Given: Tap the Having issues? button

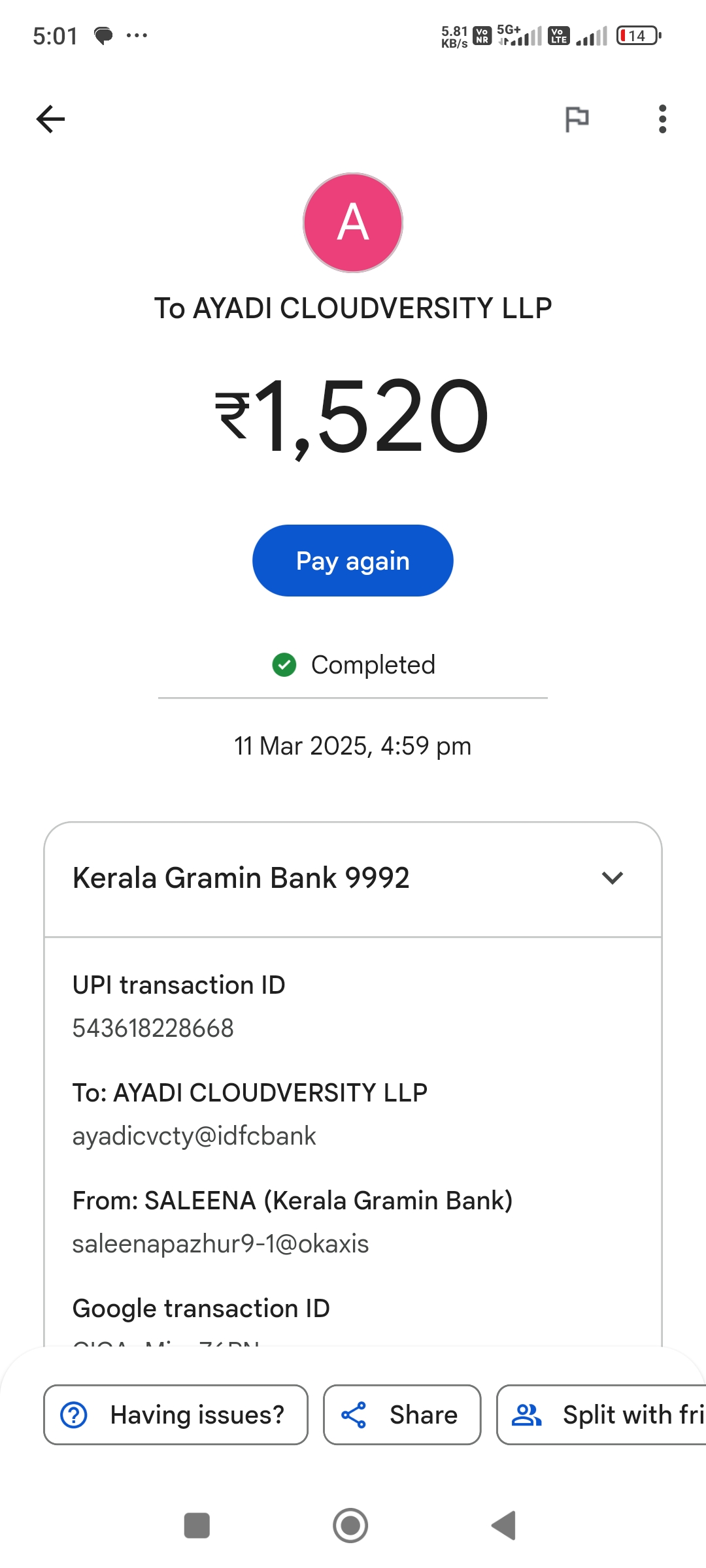Looking at the screenshot, I should click(x=175, y=1415).
